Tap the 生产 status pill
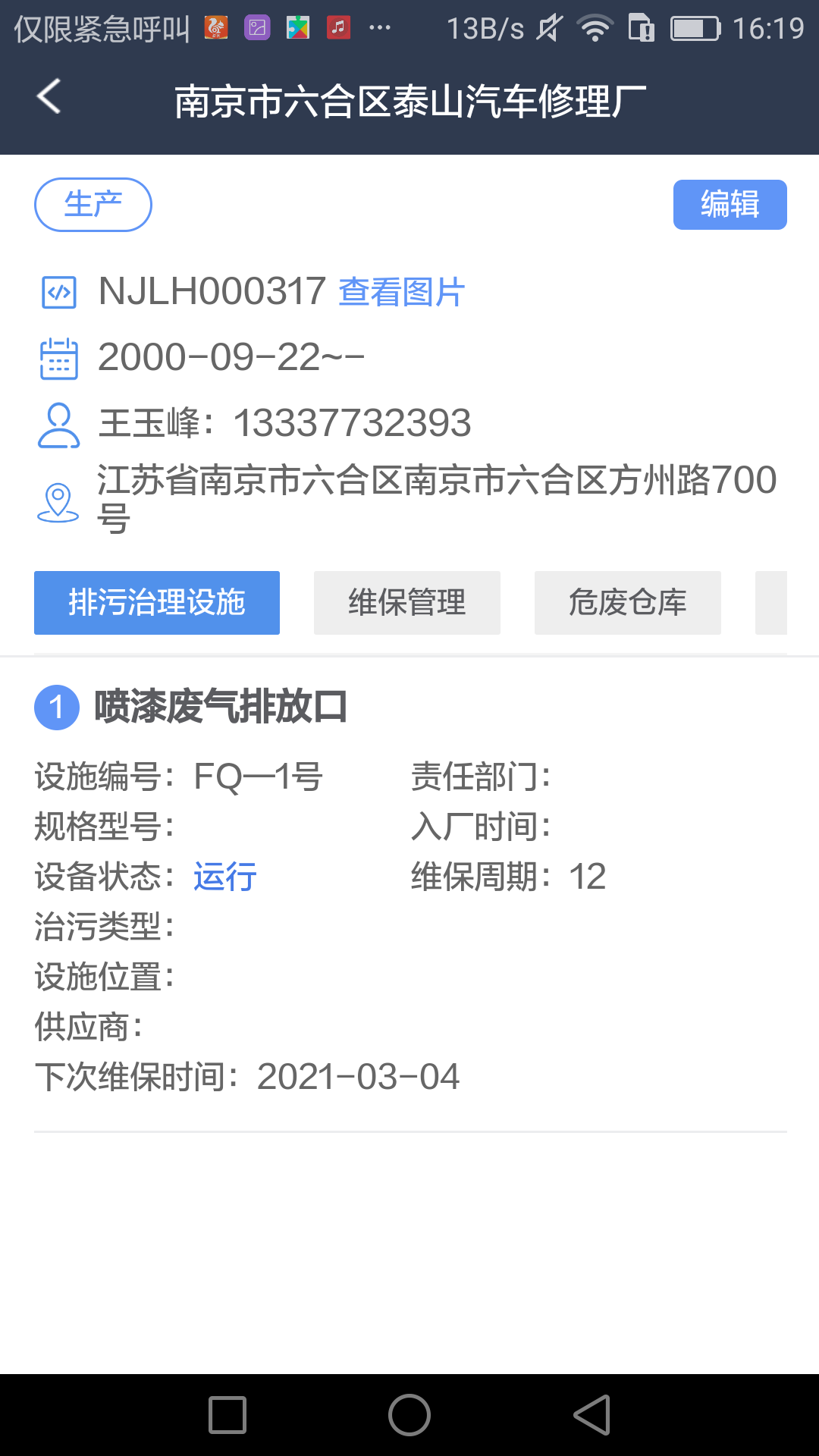 [x=93, y=204]
